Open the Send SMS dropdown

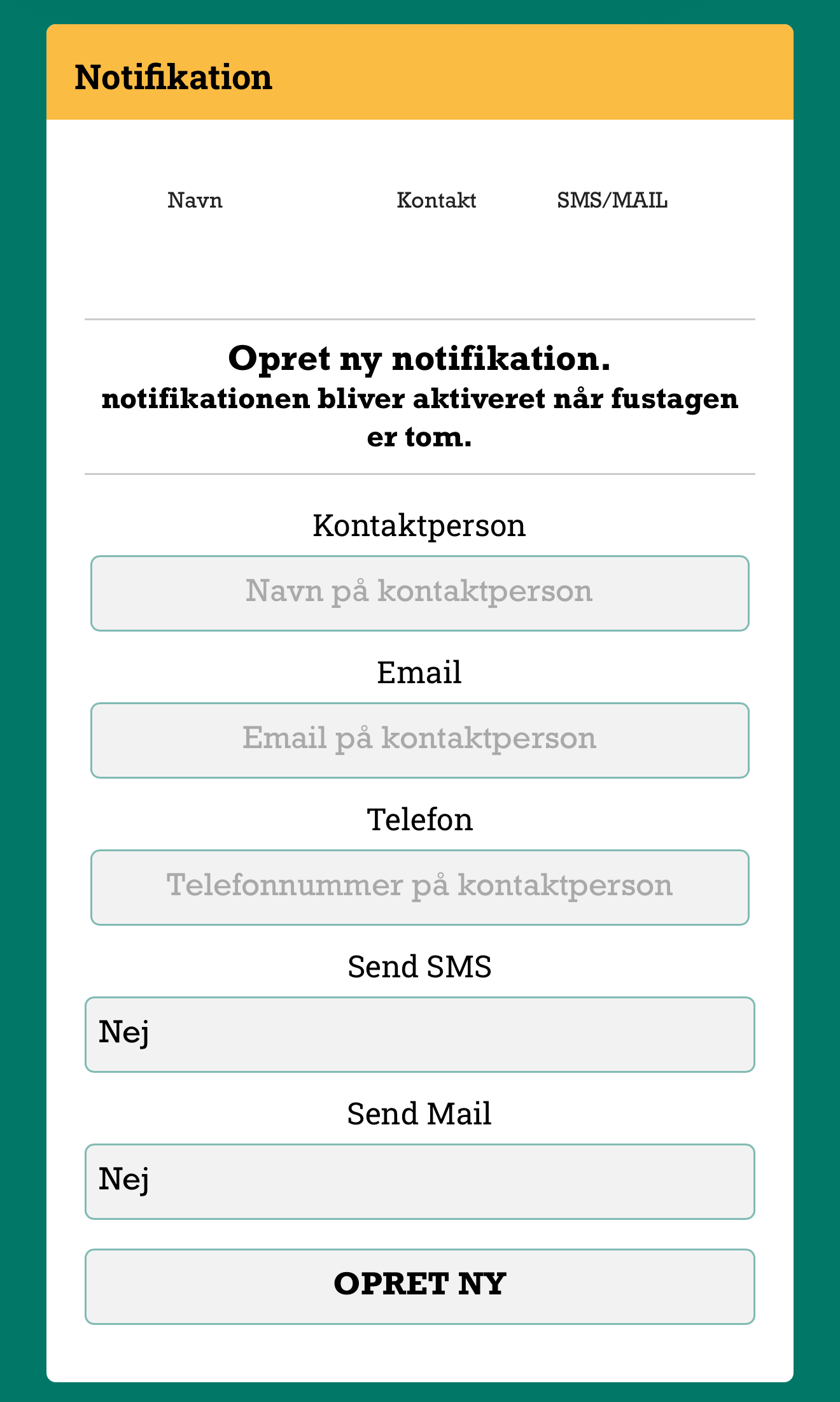point(419,1035)
